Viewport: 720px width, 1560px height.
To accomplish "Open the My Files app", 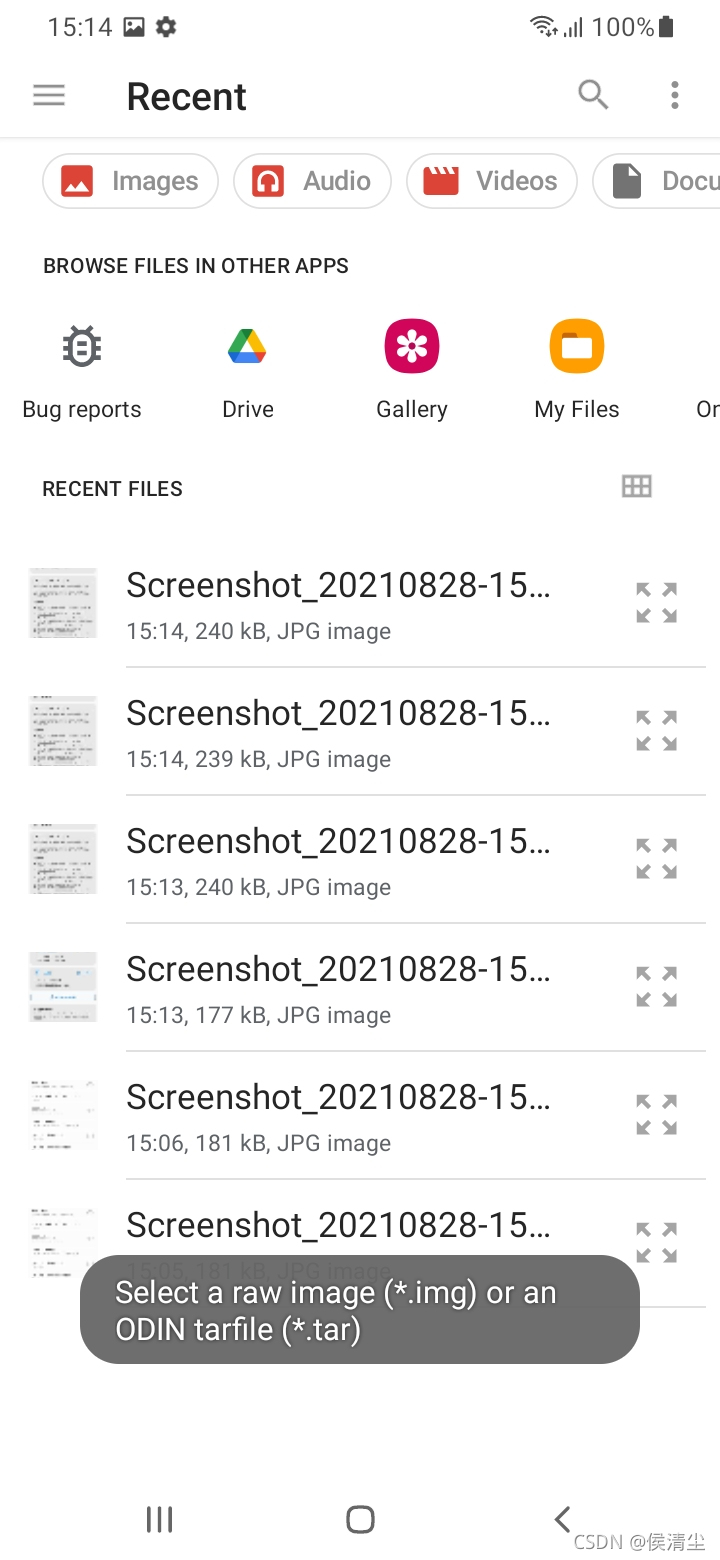I will tap(577, 368).
